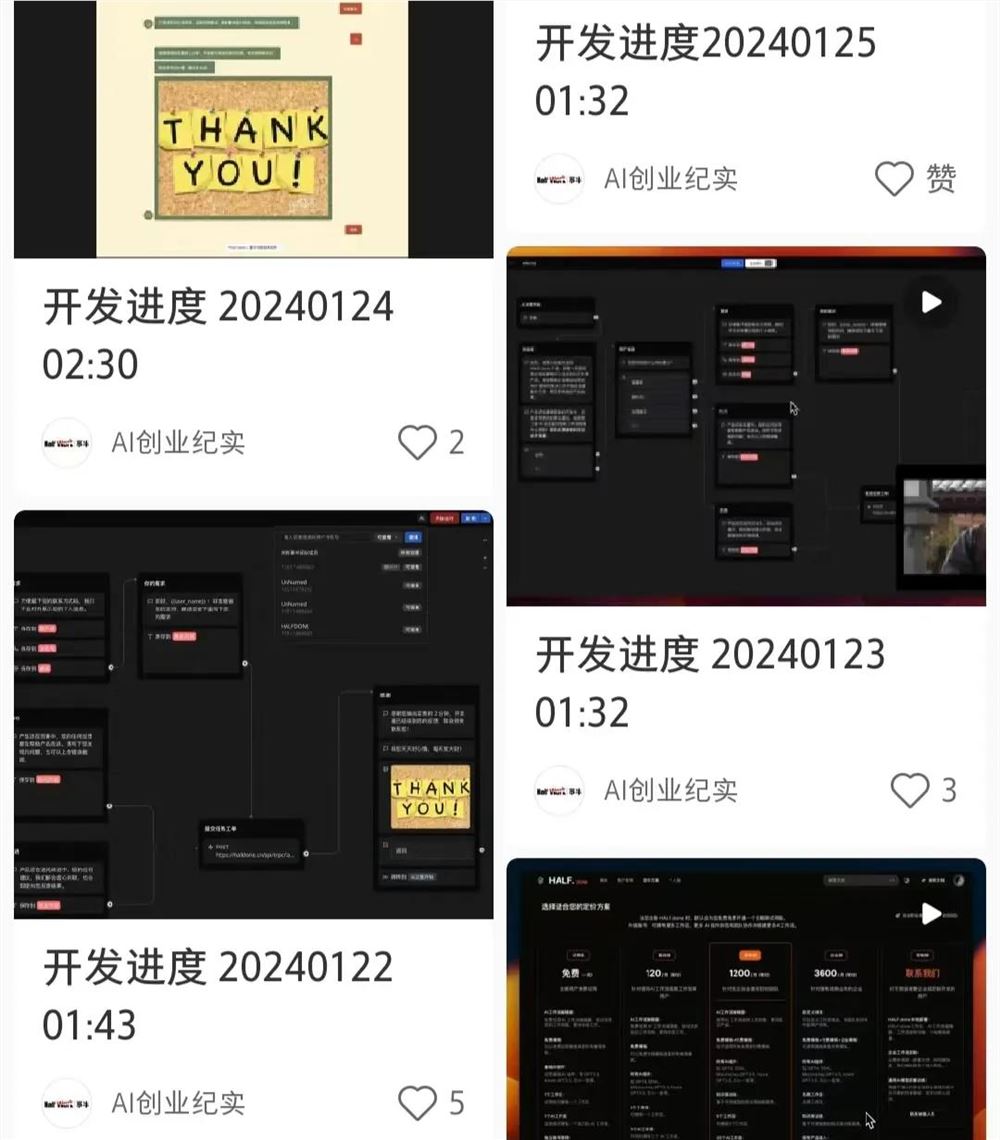Click the HALF.done logo in the pricing page header
The image size is (1000, 1140).
click(x=560, y=878)
